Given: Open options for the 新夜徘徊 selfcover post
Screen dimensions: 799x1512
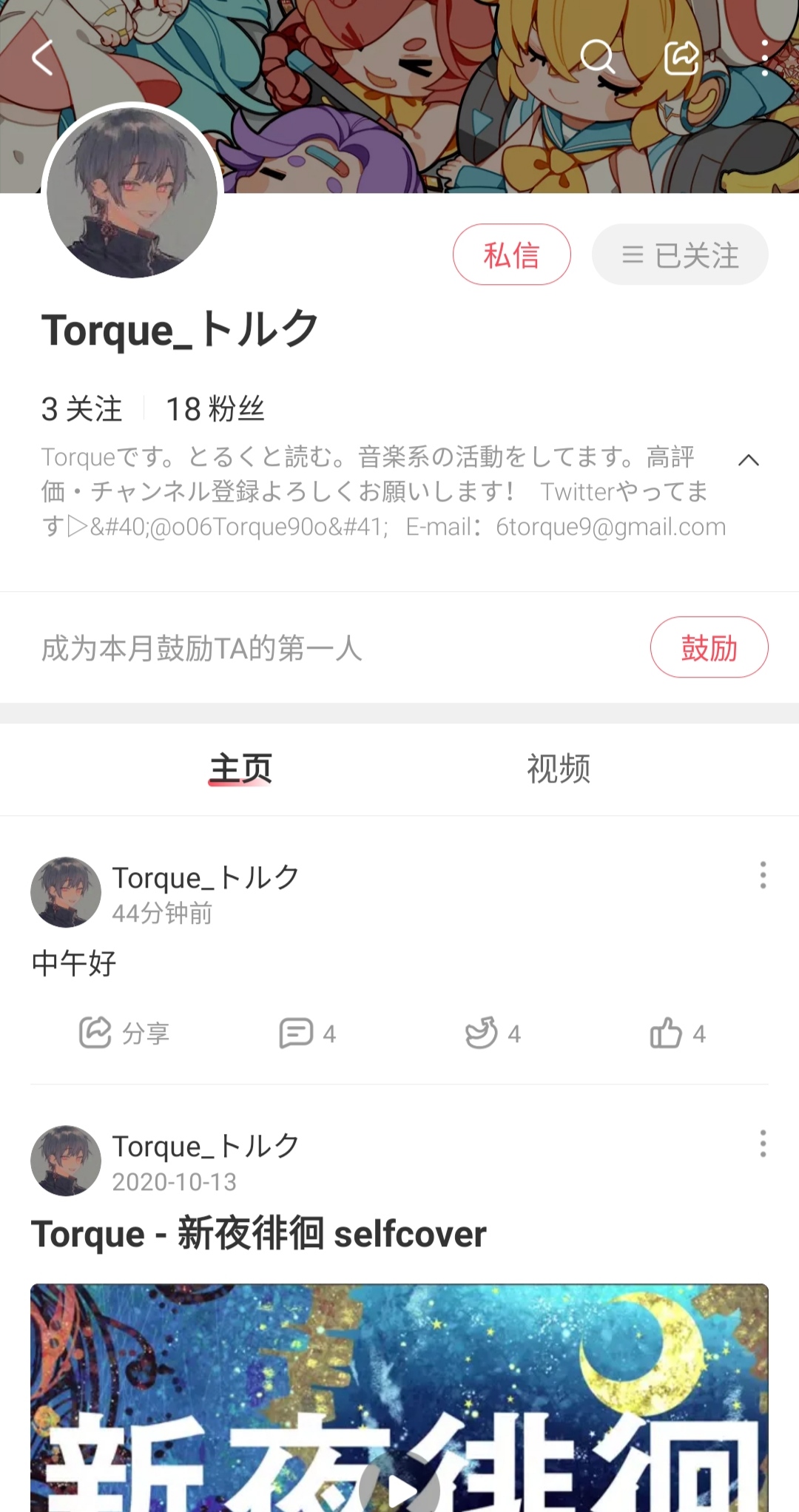Looking at the screenshot, I should [x=763, y=1144].
